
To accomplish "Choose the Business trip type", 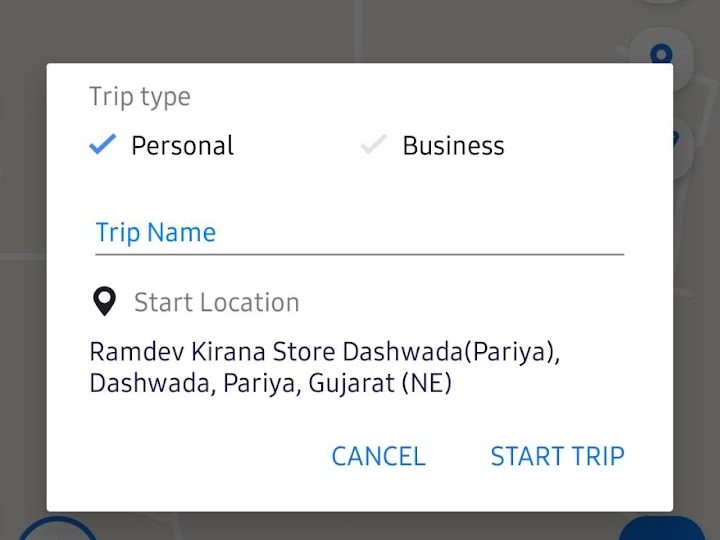I will tap(433, 146).
